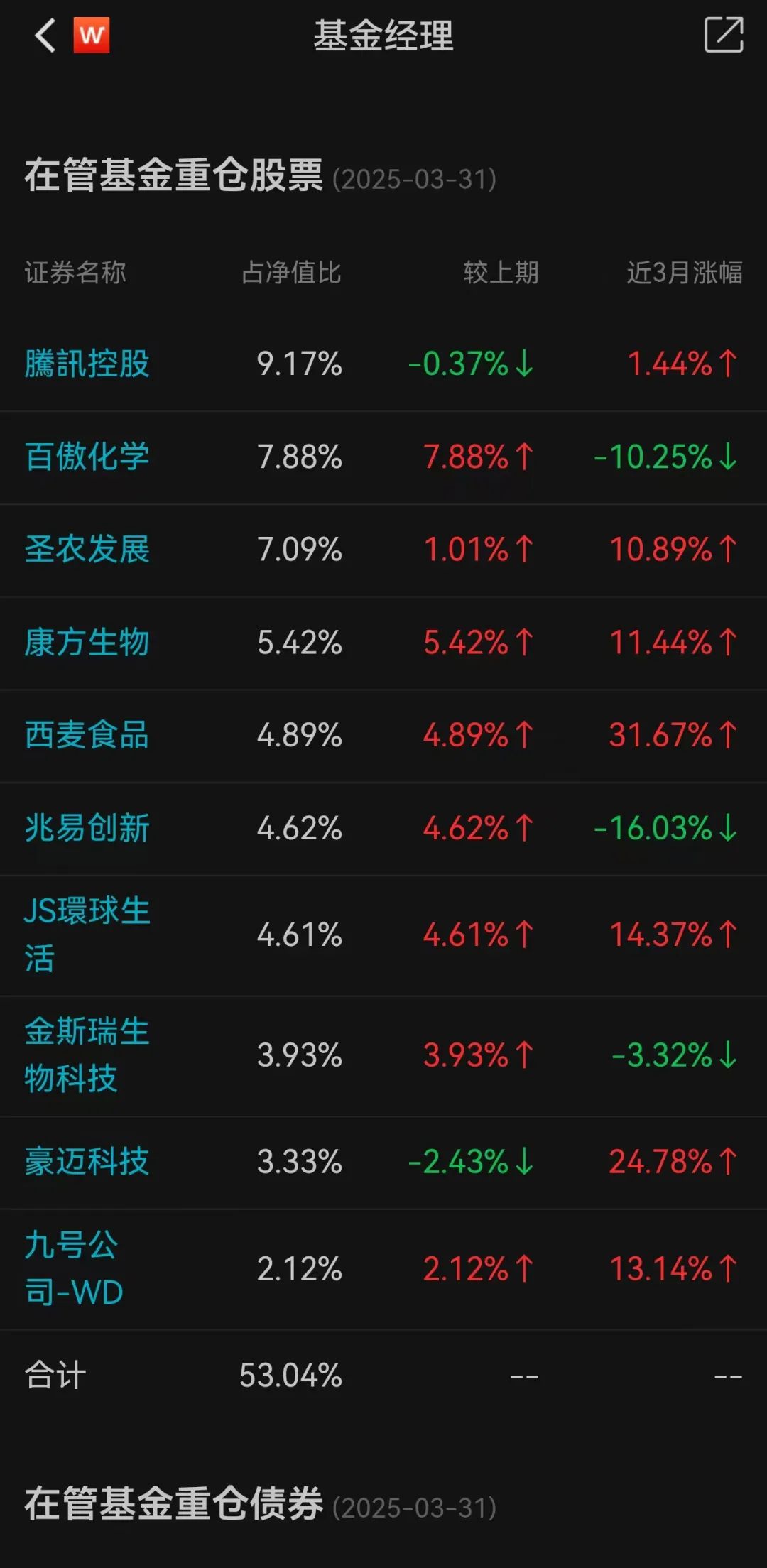
Task: Tap the red W home icon
Action: click(92, 36)
